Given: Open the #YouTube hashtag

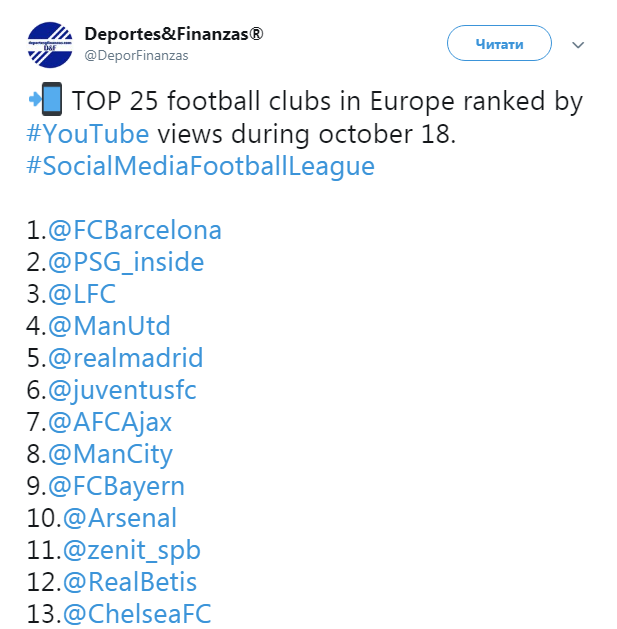Looking at the screenshot, I should pyautogui.click(x=88, y=134).
